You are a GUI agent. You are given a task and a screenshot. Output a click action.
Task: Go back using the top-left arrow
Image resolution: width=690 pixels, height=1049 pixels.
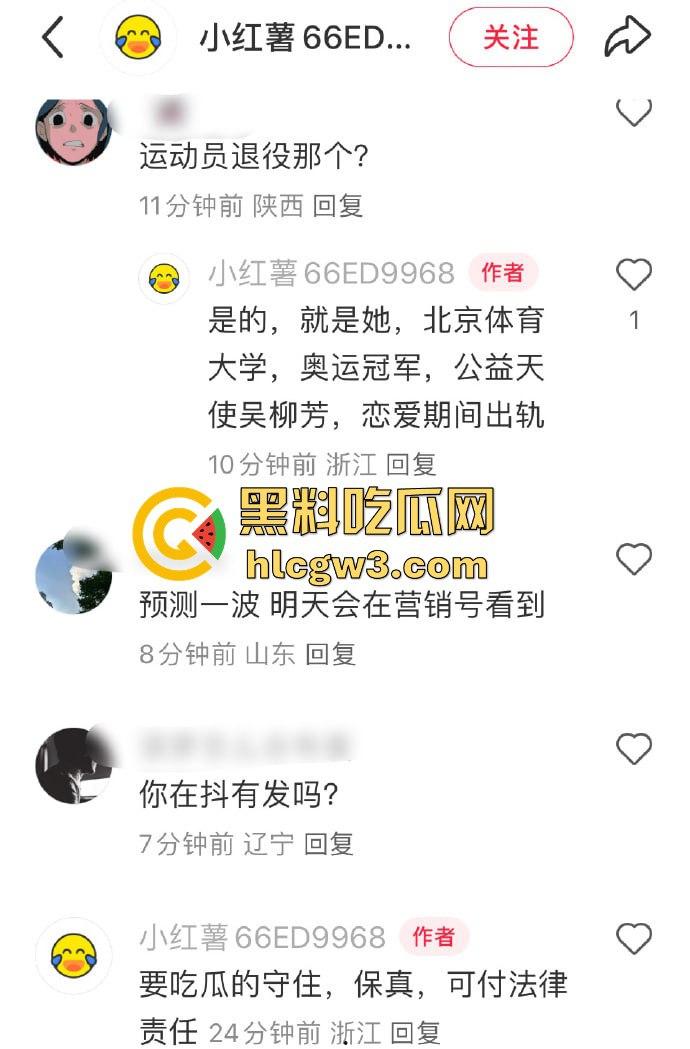click(52, 39)
